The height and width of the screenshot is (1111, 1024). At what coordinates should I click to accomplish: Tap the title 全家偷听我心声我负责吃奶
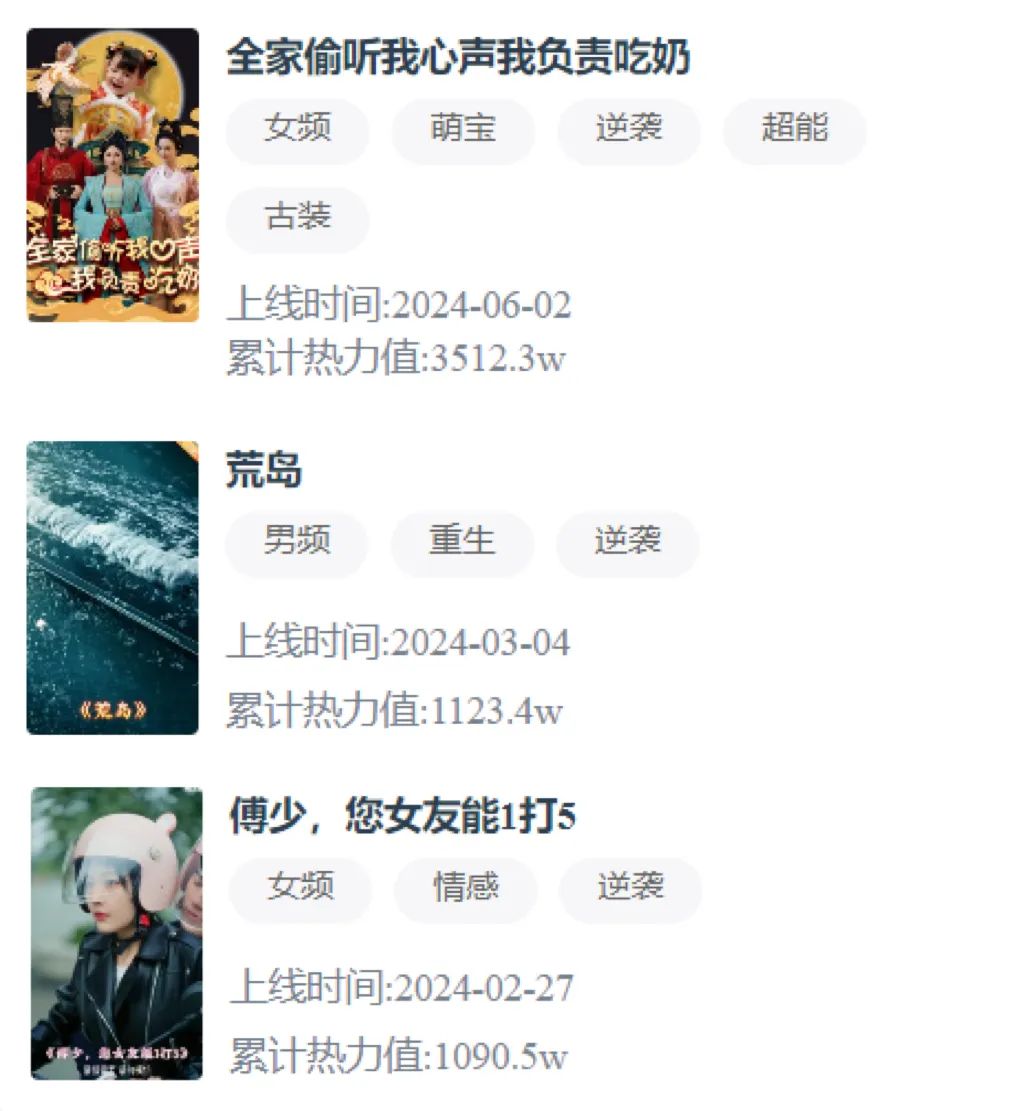point(458,57)
